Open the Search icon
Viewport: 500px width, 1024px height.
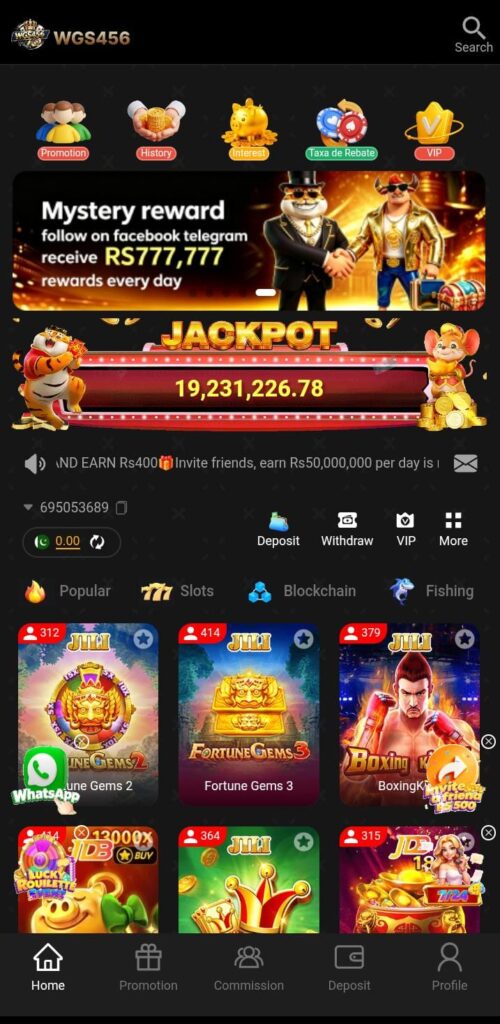tap(474, 35)
